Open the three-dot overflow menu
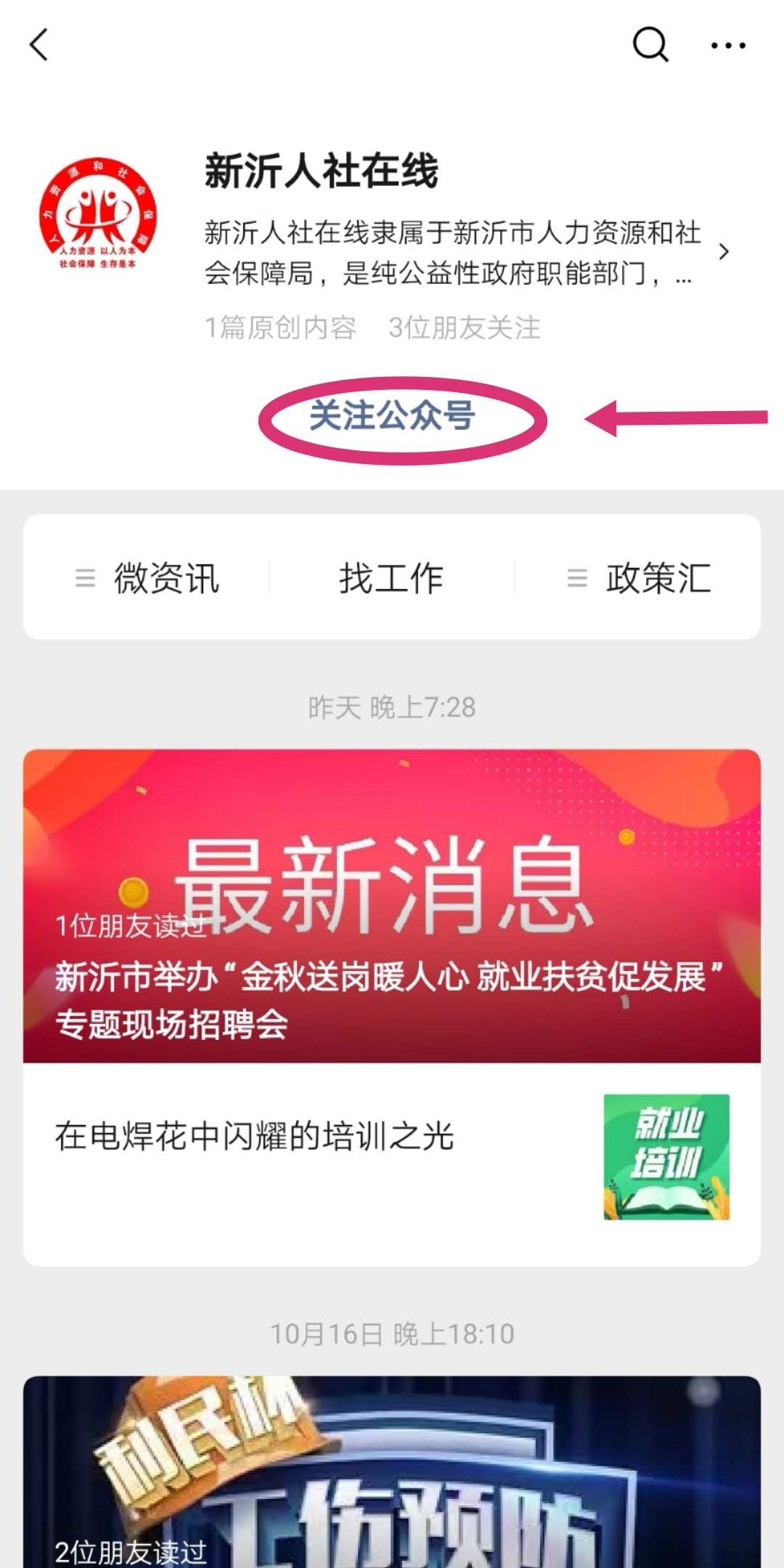Screen dimensions: 784x1568 (x=727, y=45)
